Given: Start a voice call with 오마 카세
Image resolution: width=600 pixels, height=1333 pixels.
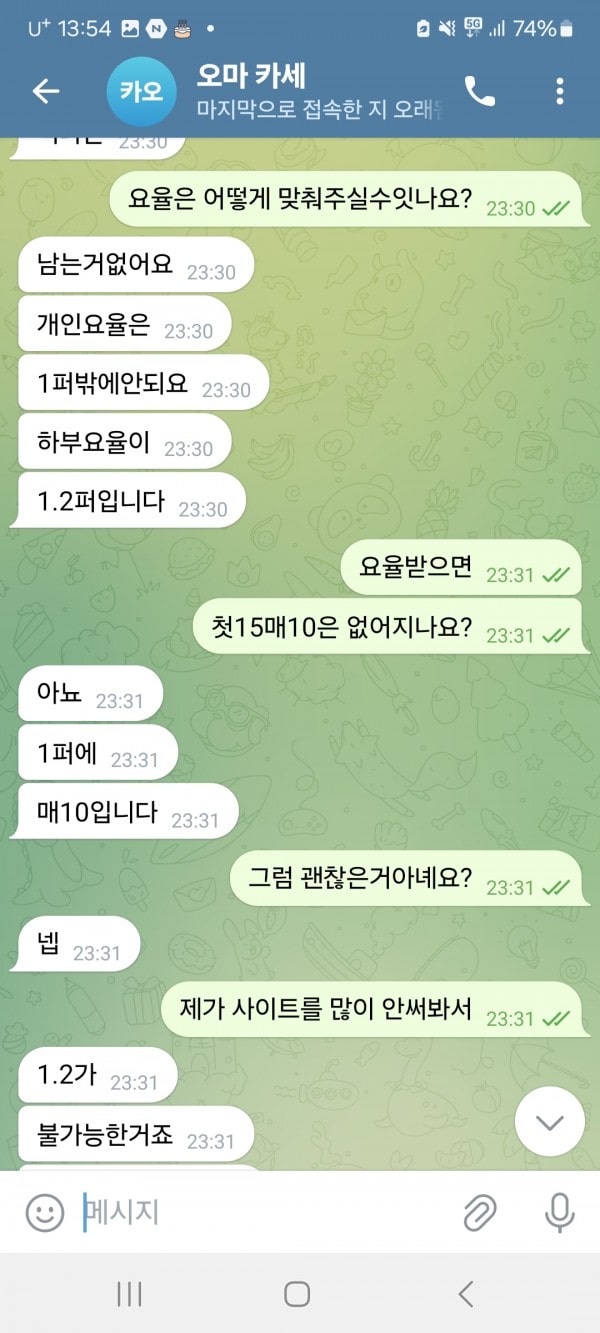Looking at the screenshot, I should [480, 91].
